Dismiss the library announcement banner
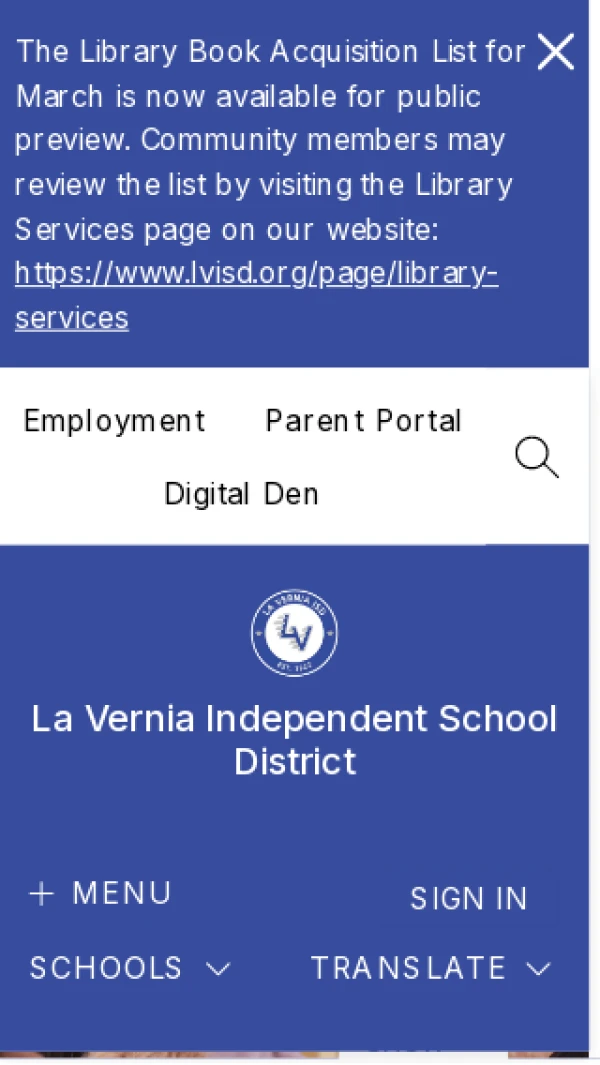The image size is (600, 1065). tap(555, 52)
